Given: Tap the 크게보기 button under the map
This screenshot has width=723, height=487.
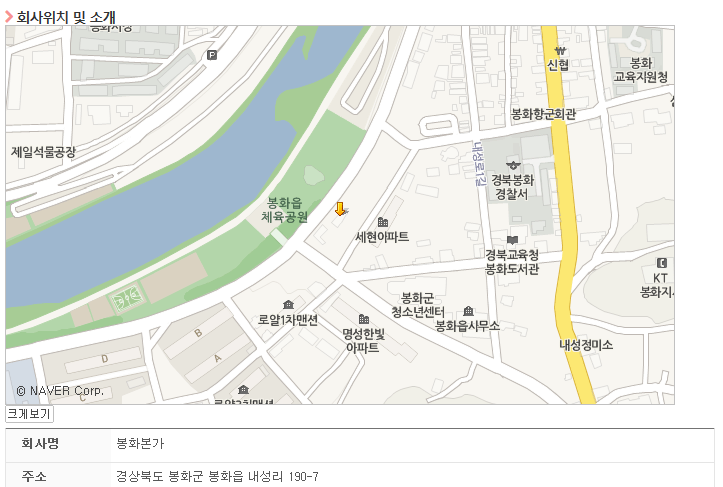Looking at the screenshot, I should pos(29,414).
